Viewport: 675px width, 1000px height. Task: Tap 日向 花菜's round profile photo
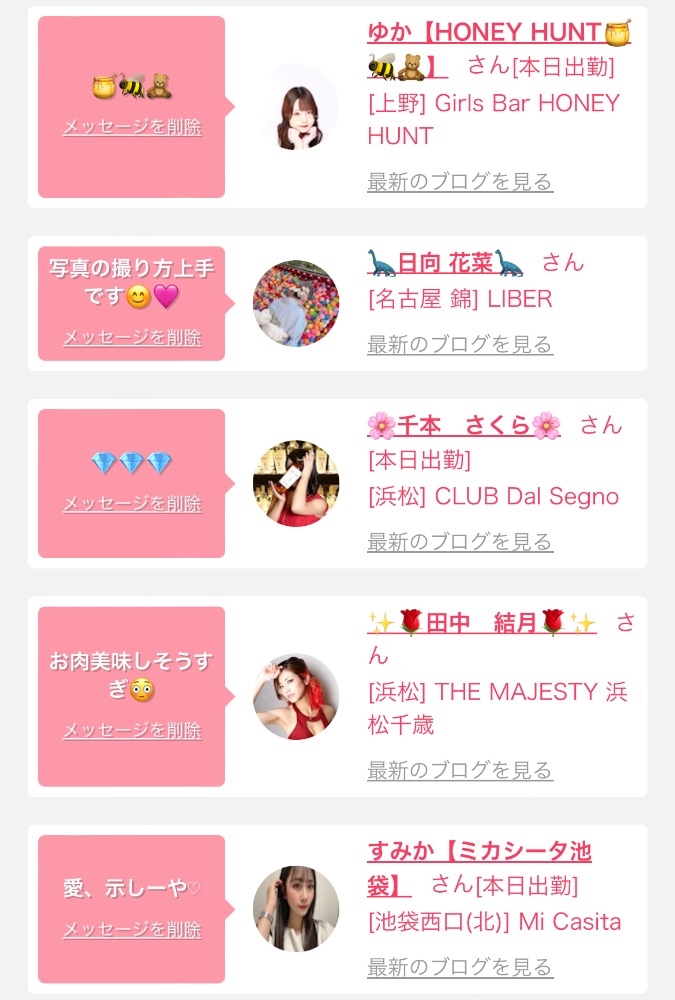coord(296,304)
